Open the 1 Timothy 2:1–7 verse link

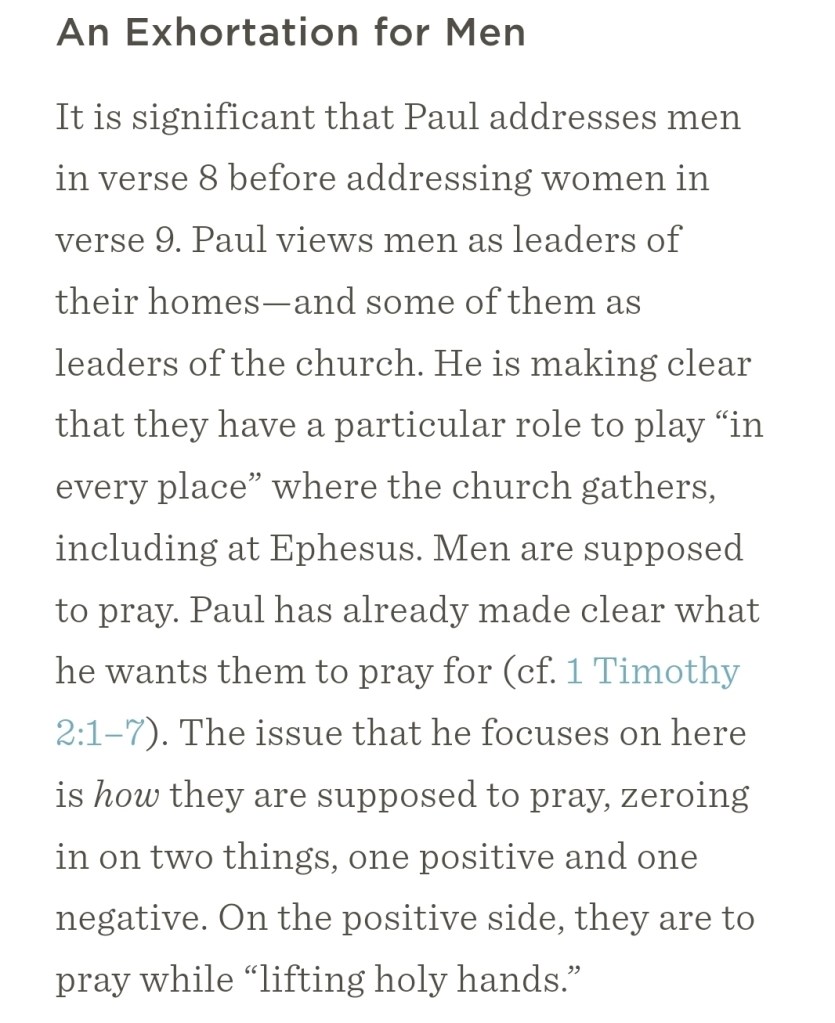tap(652, 671)
